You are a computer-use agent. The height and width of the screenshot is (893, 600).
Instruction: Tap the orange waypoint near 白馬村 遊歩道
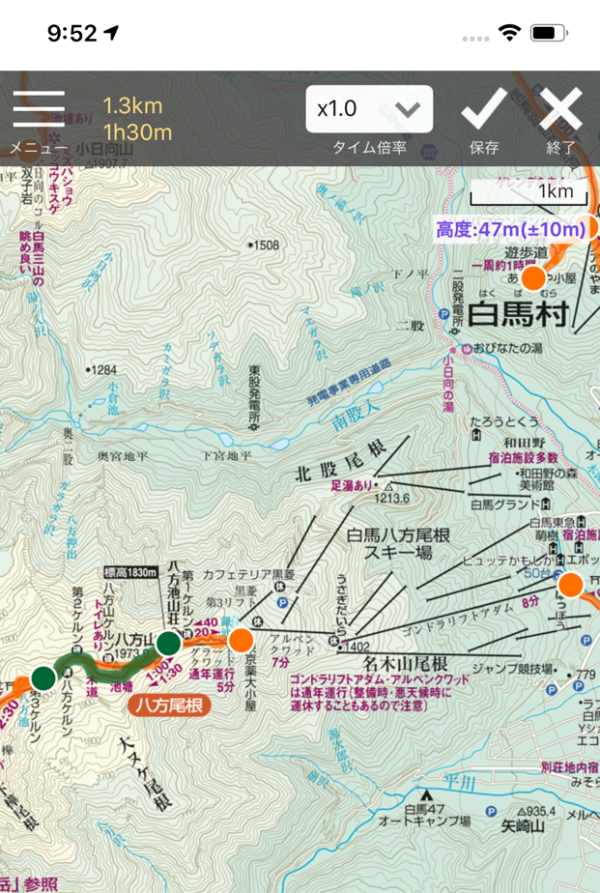pyautogui.click(x=535, y=276)
